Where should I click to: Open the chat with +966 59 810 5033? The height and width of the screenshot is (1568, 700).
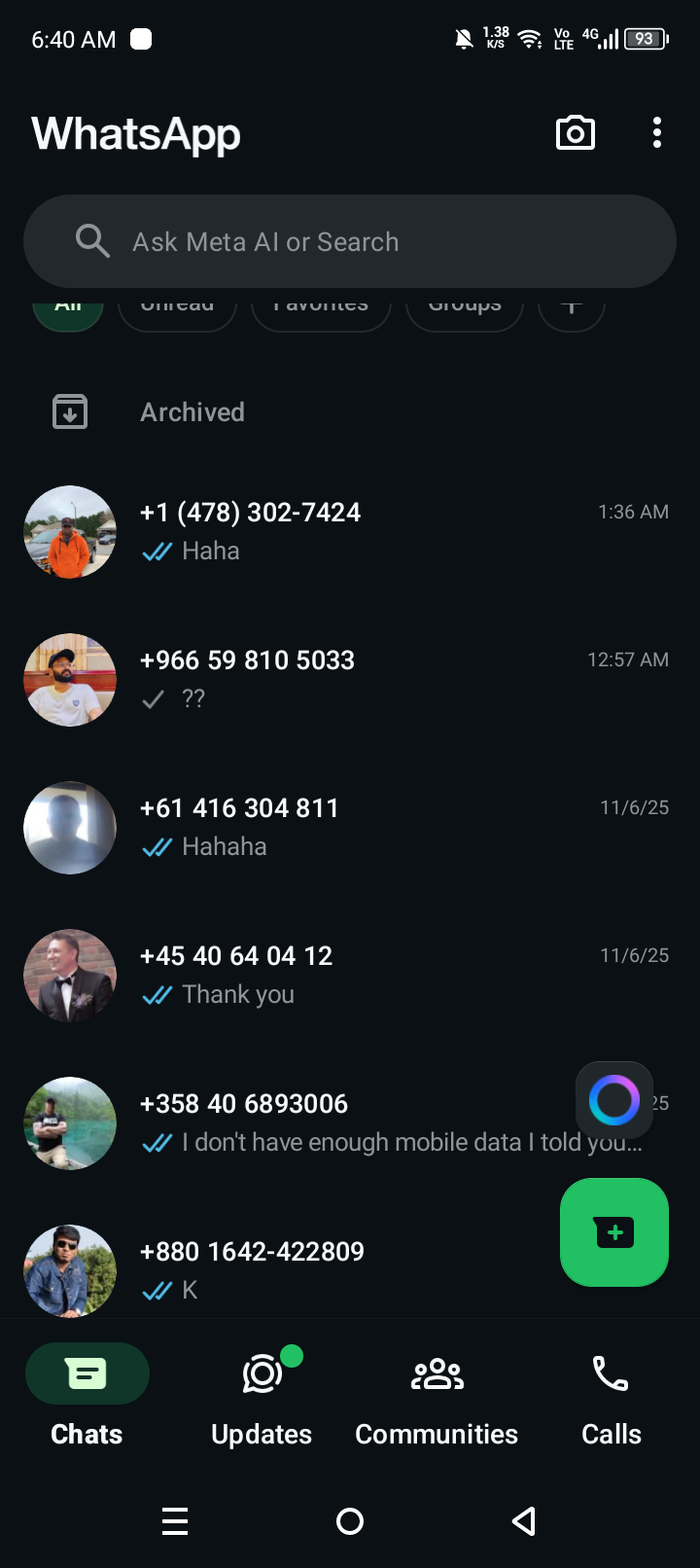tap(369, 679)
